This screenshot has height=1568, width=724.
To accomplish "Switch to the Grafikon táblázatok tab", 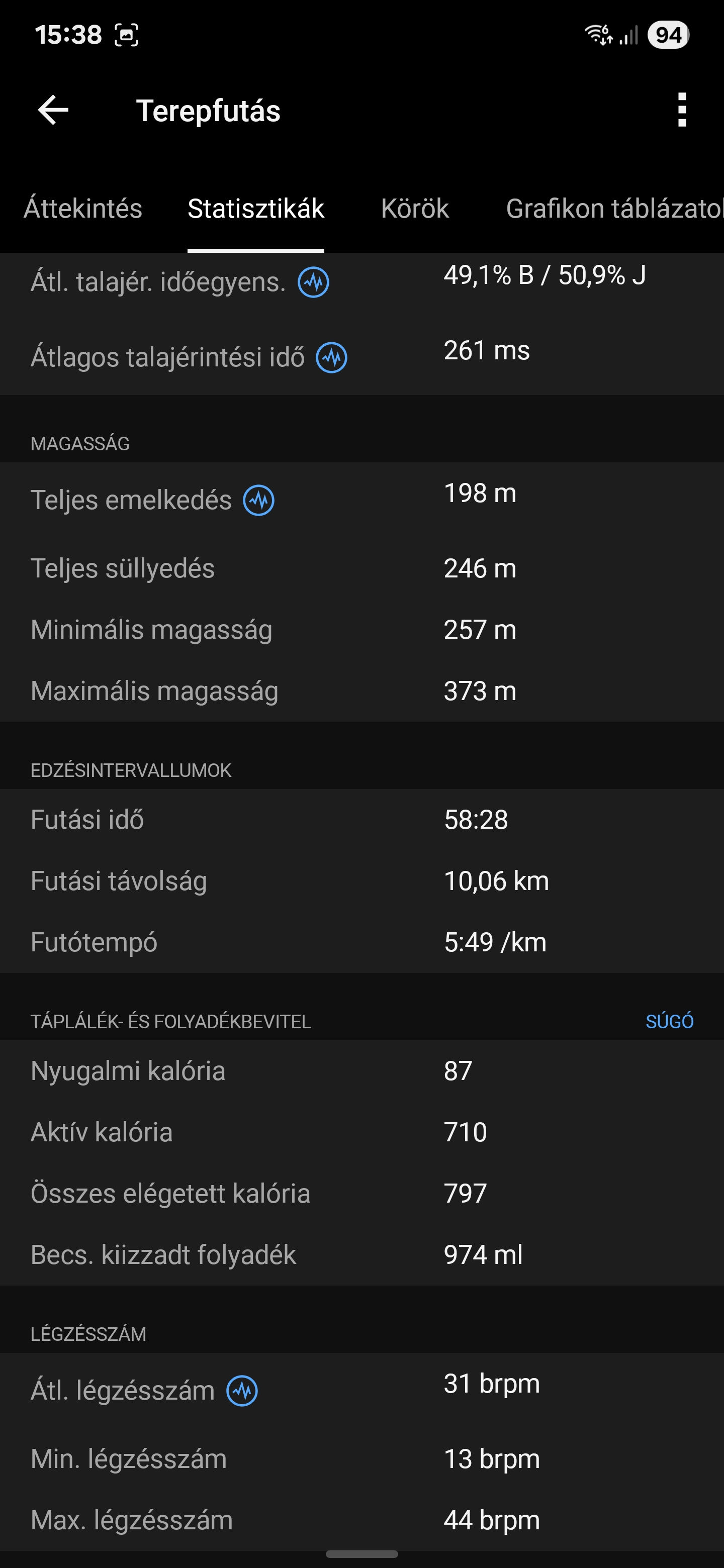I will (x=614, y=209).
